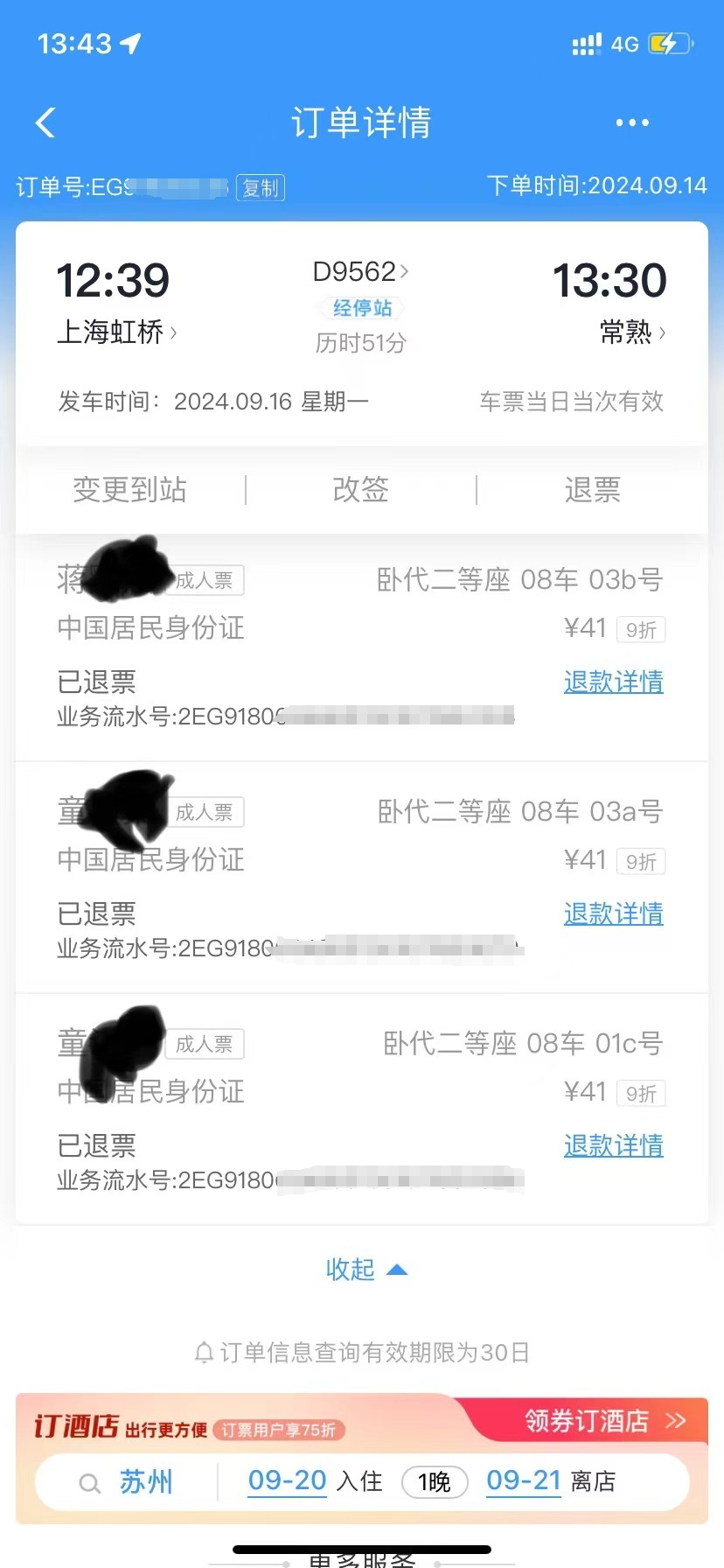This screenshot has height=1568, width=724.
Task: Open the three-dot overflow menu
Action: point(631,122)
